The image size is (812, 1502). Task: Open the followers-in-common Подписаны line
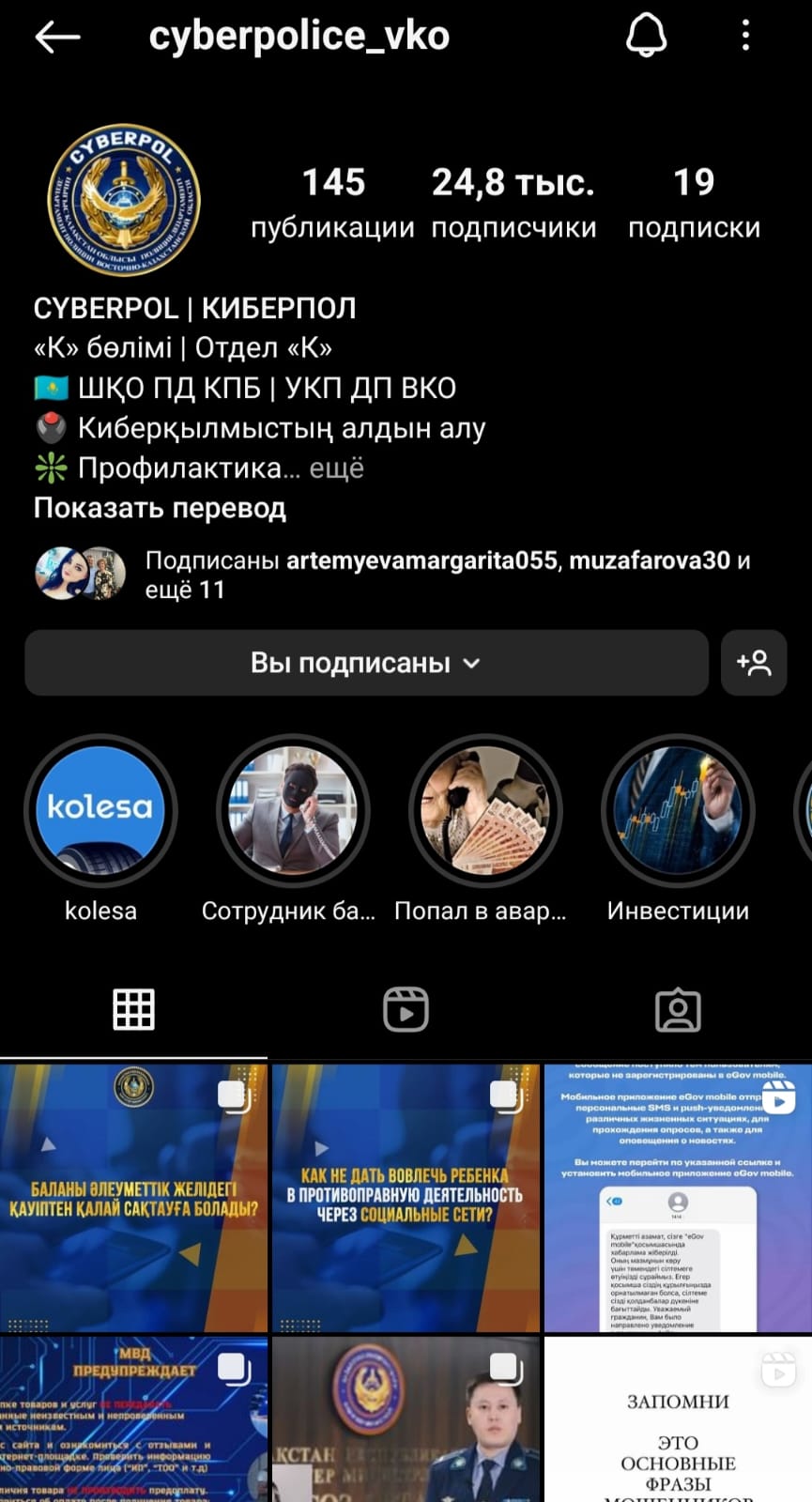point(447,575)
